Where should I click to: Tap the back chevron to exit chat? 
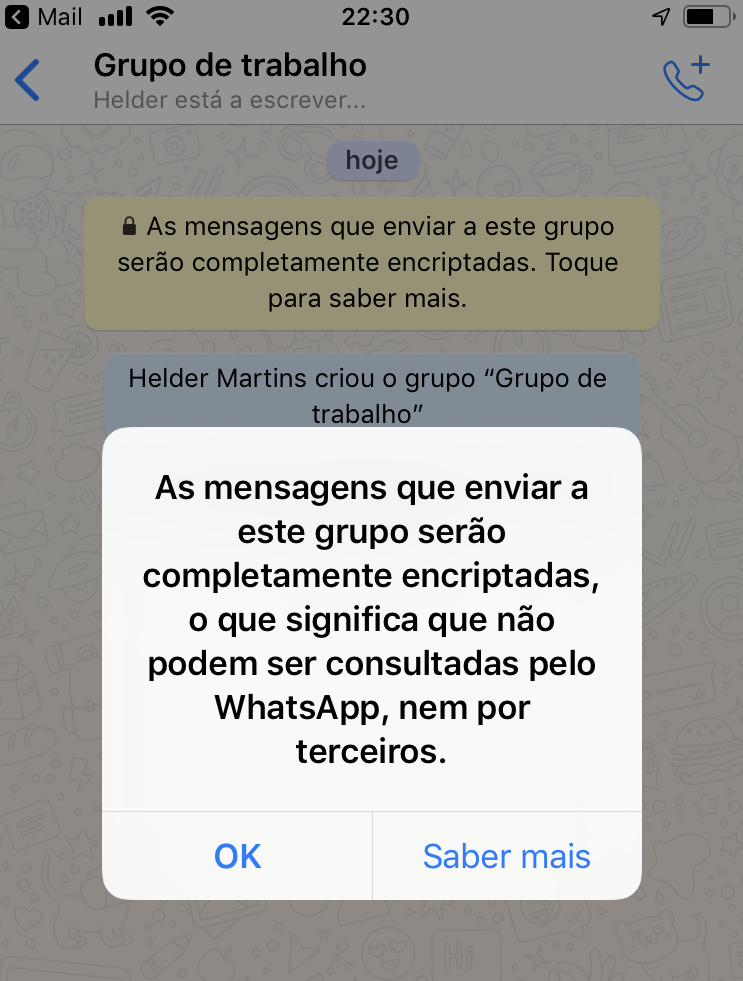27,79
